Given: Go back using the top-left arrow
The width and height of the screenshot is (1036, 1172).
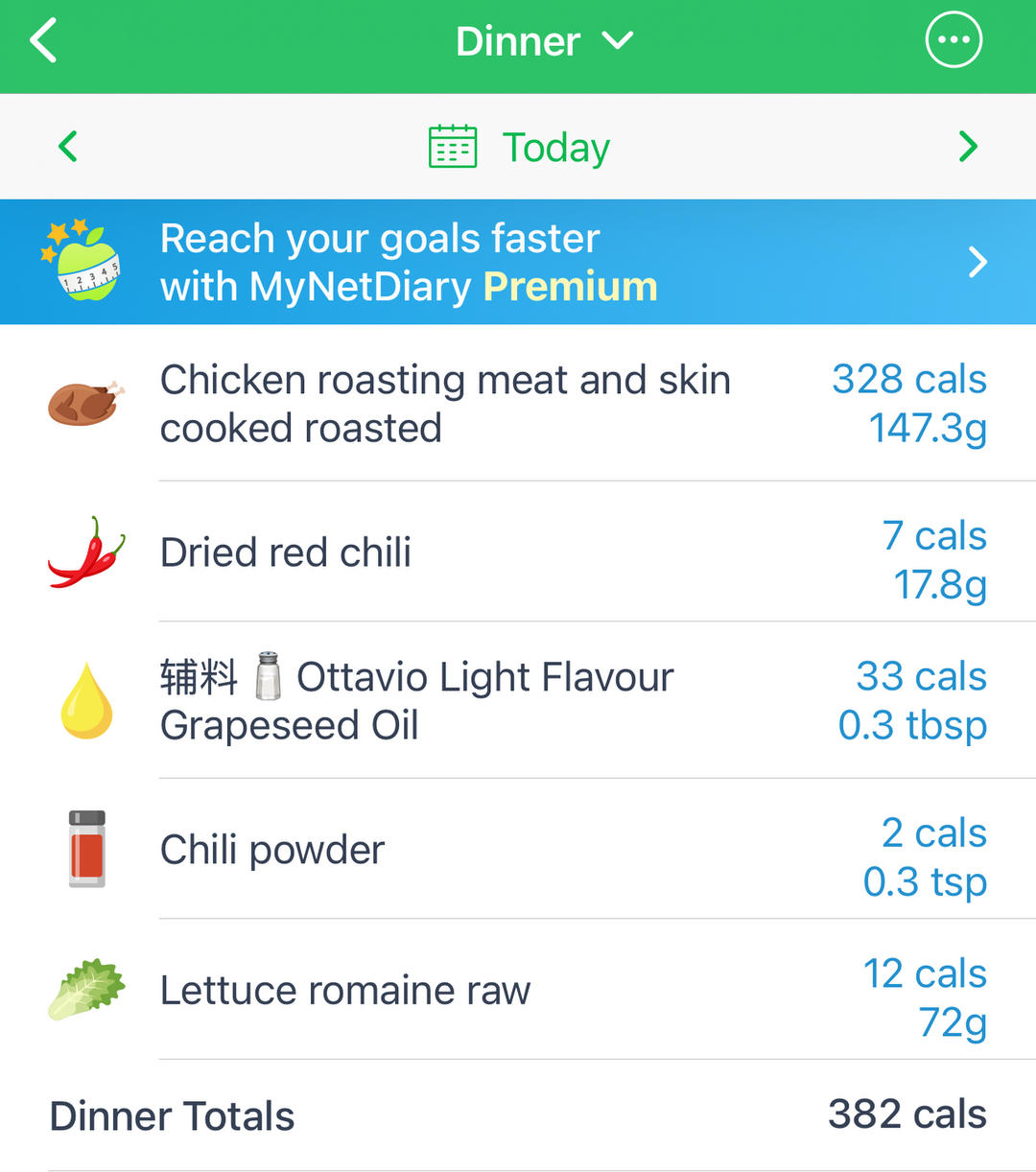Looking at the screenshot, I should [44, 42].
